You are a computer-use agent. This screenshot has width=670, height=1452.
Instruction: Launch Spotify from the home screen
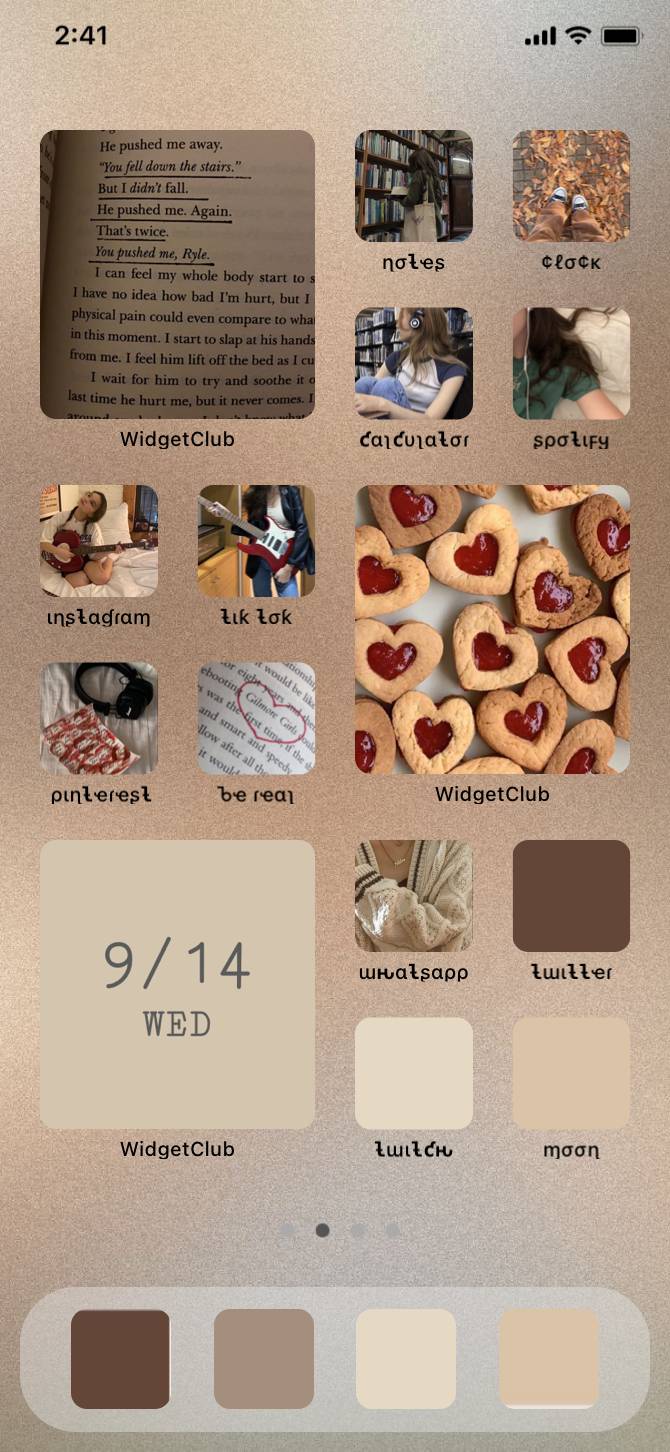571,363
